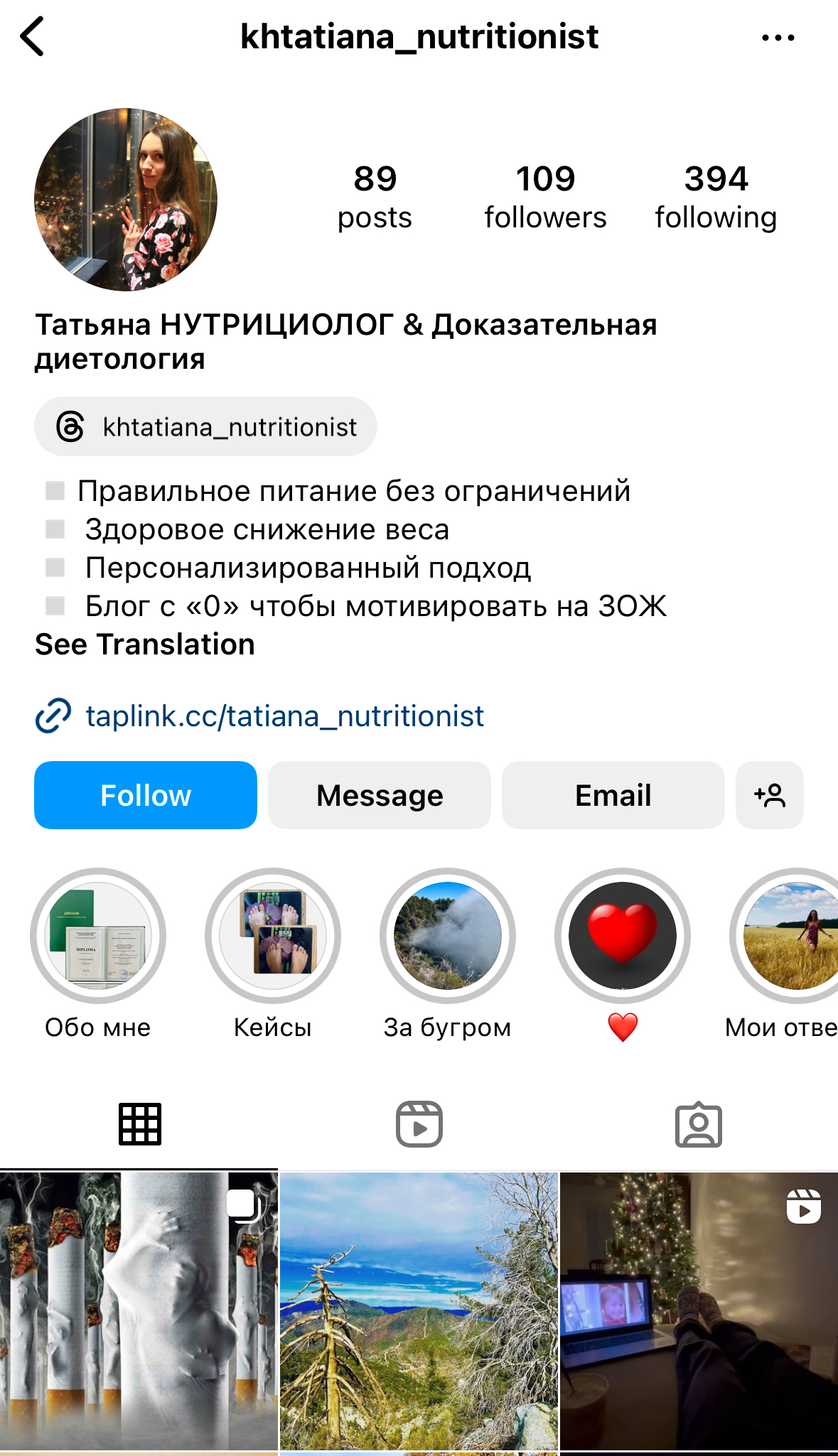Go back using the top-left arrow
This screenshot has width=838, height=1456.
(33, 37)
